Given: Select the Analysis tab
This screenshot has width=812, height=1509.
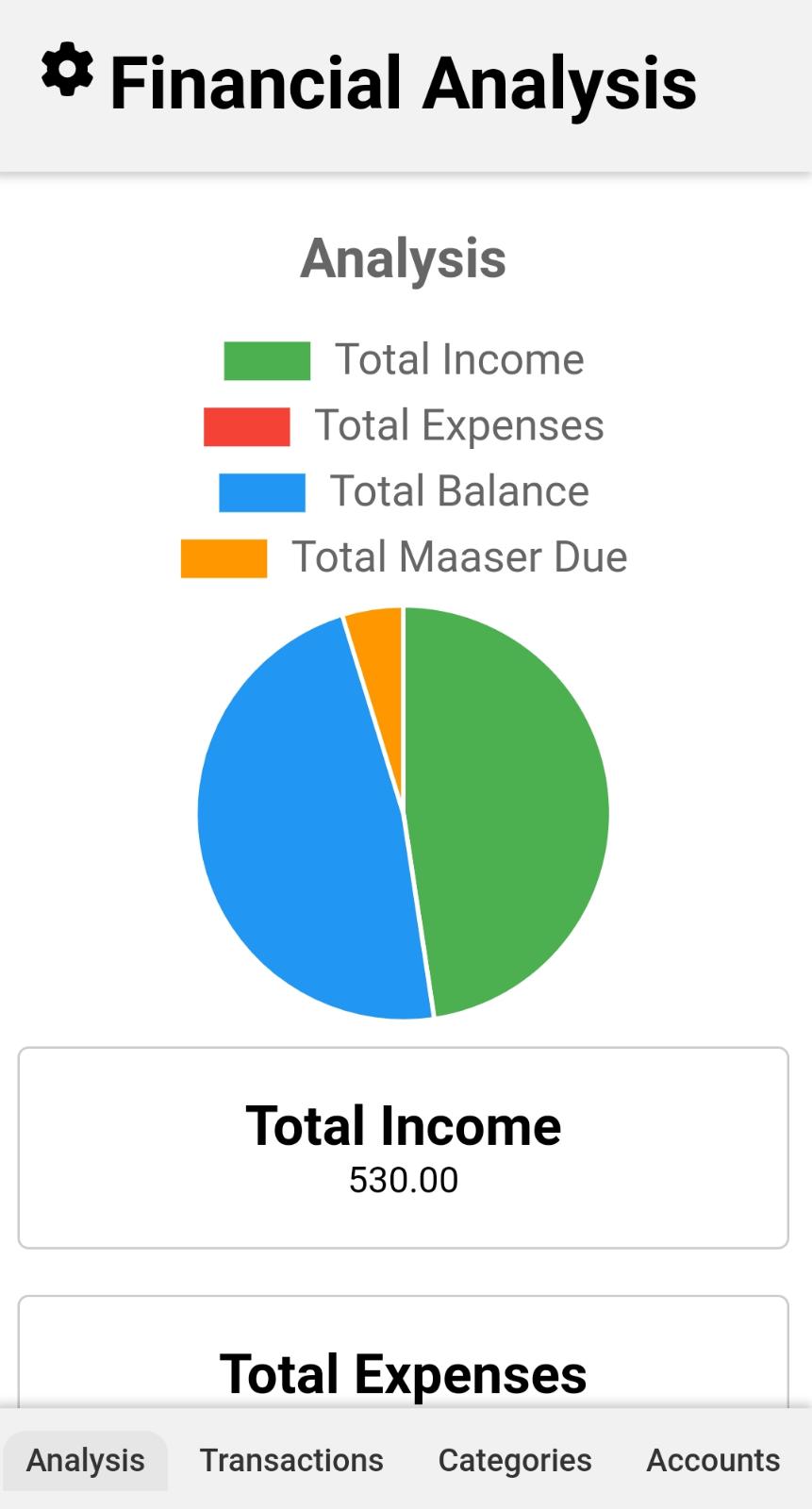Looking at the screenshot, I should [85, 1460].
